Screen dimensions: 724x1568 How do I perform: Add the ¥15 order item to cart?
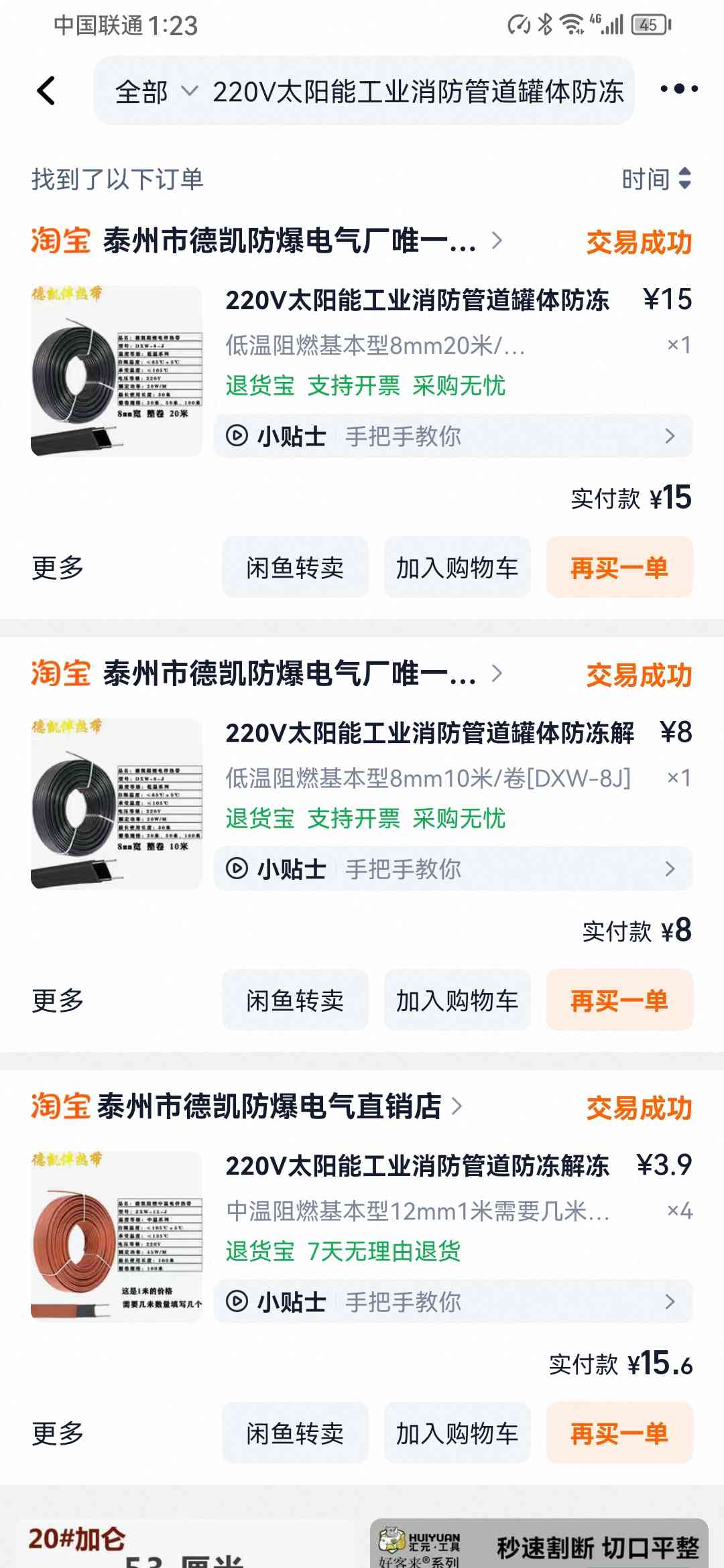coord(457,568)
